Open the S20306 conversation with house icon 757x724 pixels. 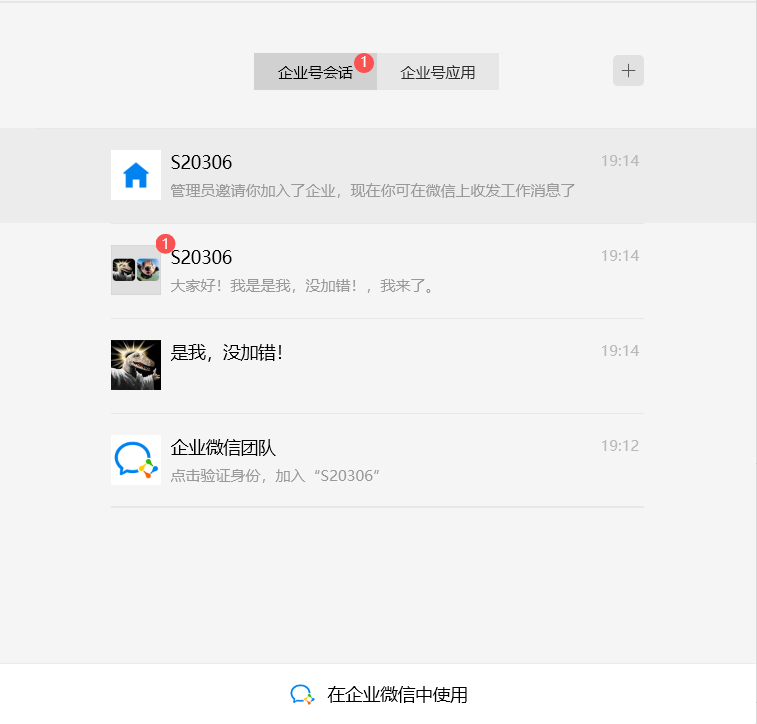pyautogui.click(x=376, y=175)
